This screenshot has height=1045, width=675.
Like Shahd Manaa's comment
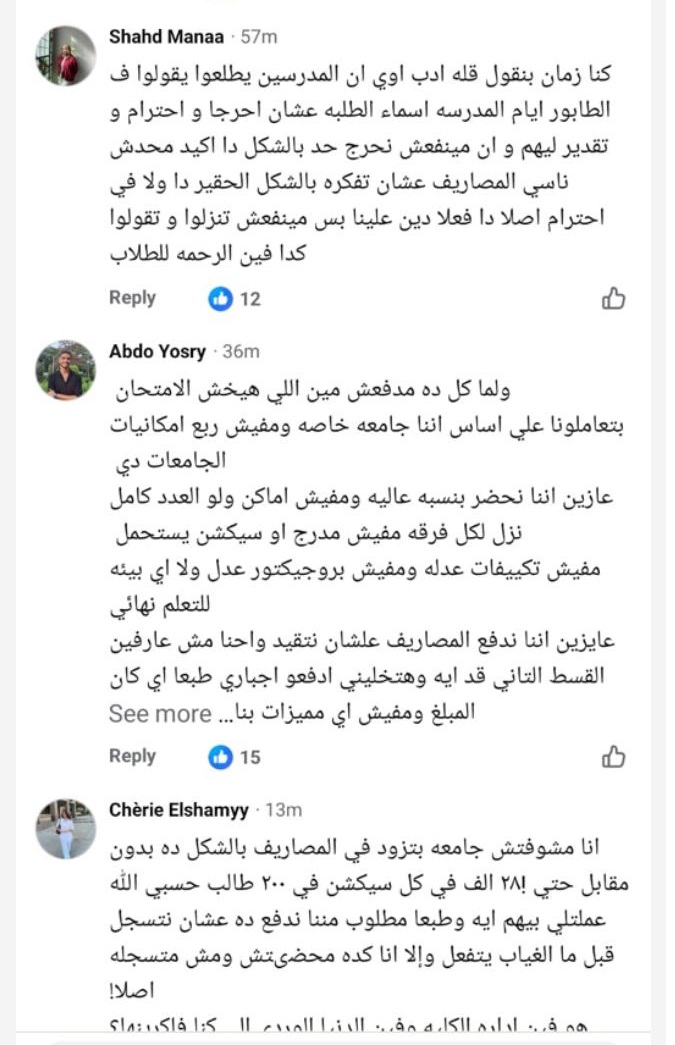(x=613, y=298)
